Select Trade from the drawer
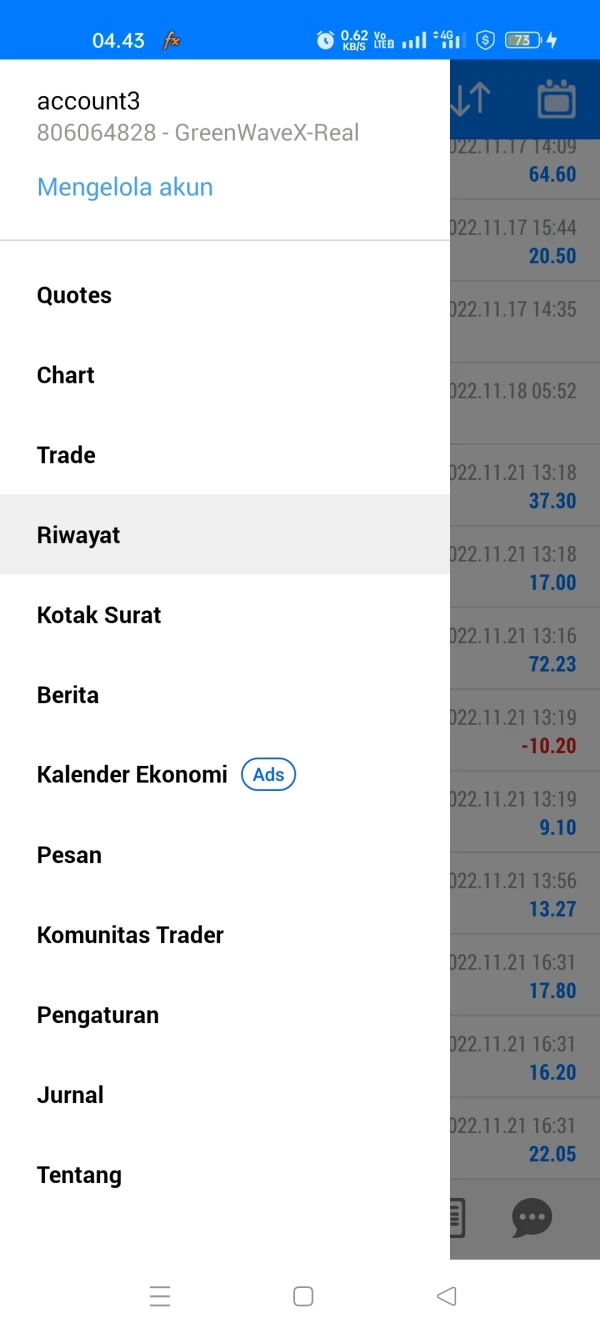This screenshot has height=1333, width=600. [x=66, y=455]
